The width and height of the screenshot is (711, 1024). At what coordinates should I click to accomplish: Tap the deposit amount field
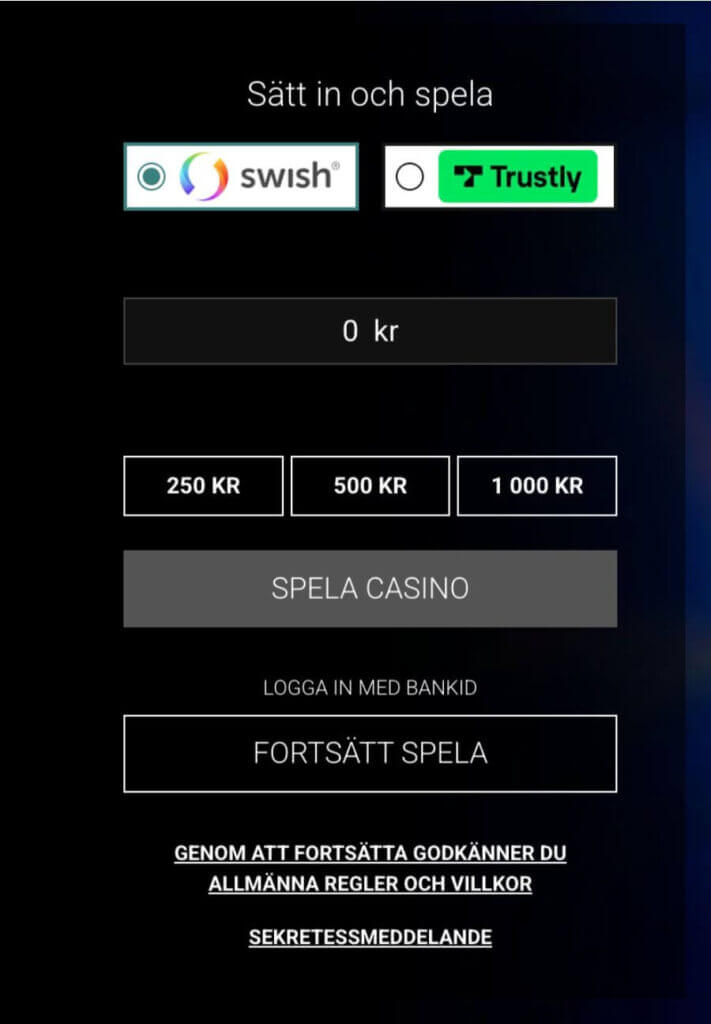coord(370,331)
